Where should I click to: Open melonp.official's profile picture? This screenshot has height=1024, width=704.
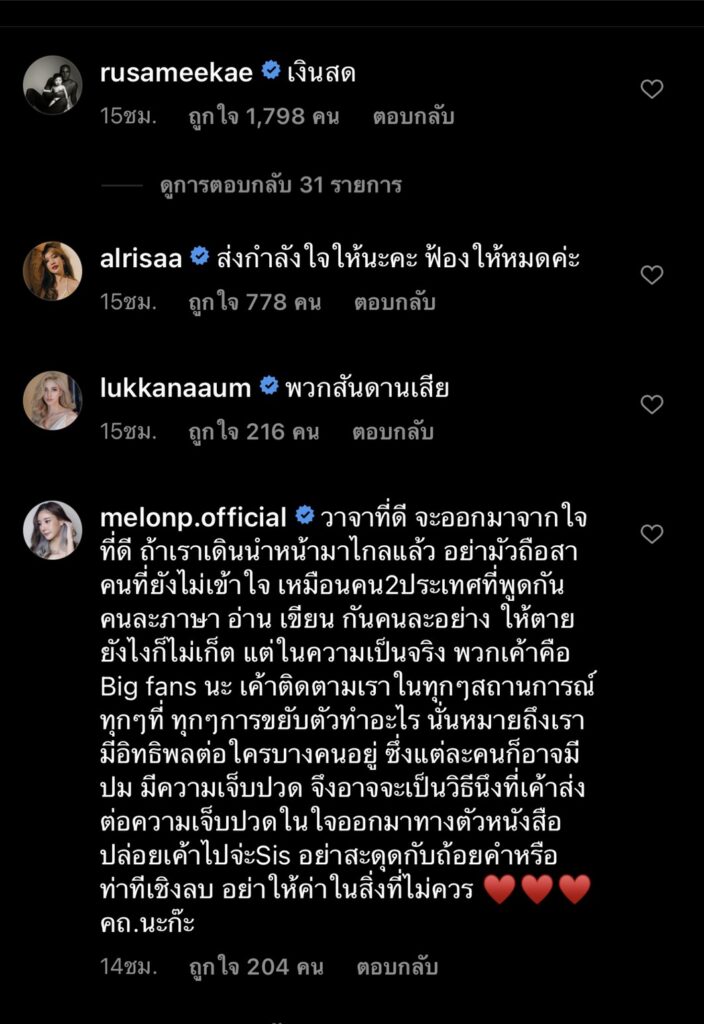pyautogui.click(x=52, y=530)
